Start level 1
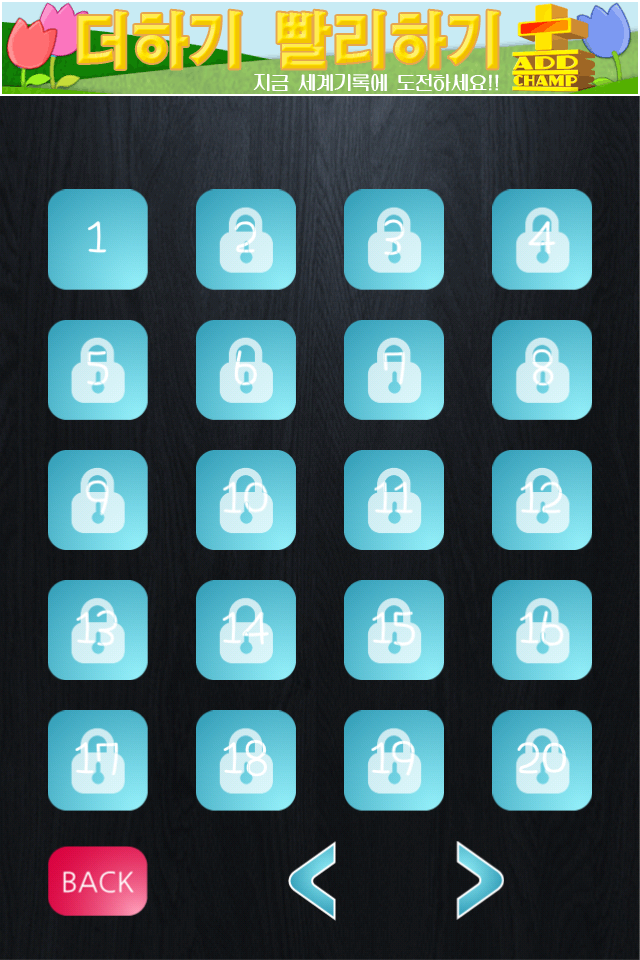Viewport: 640px width, 960px height. 98,239
